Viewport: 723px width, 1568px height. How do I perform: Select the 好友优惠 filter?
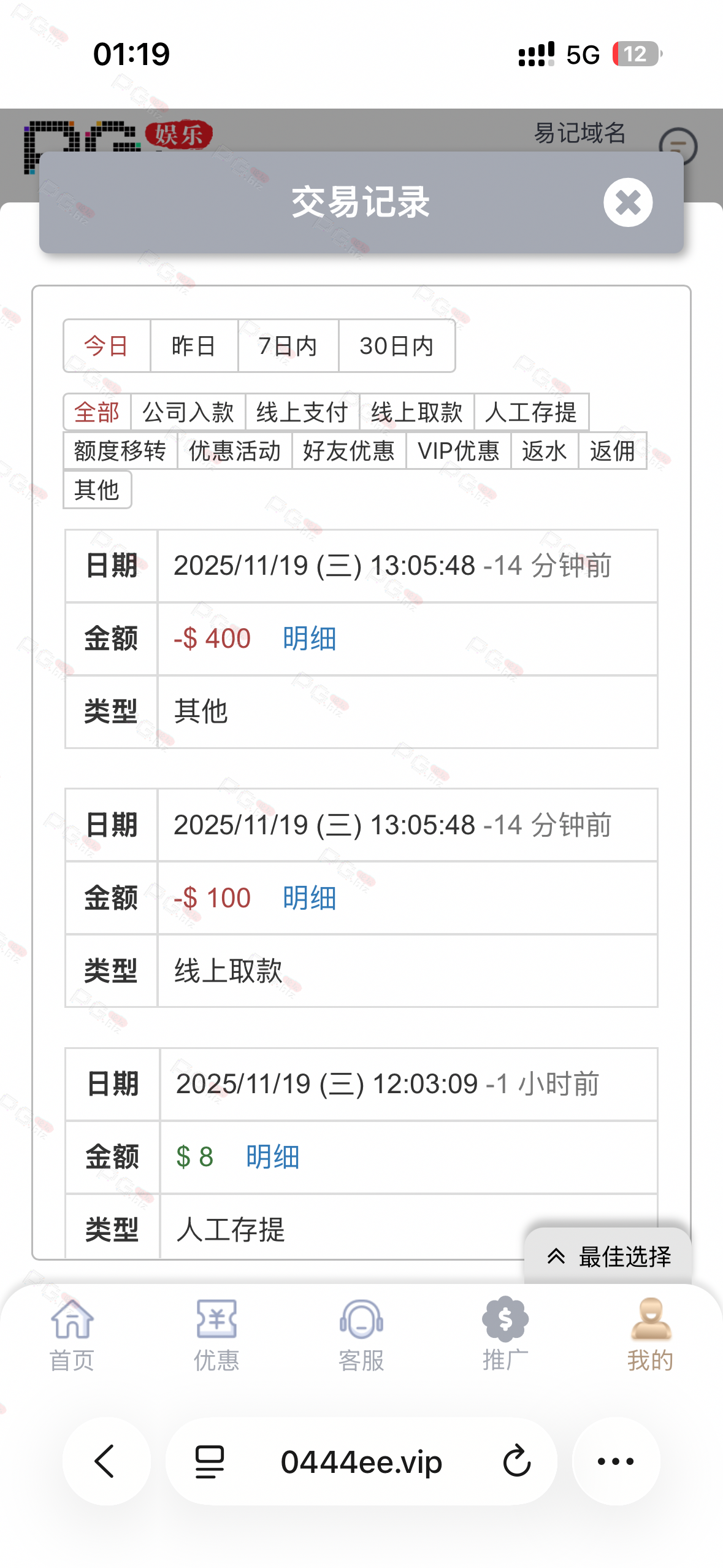(349, 451)
